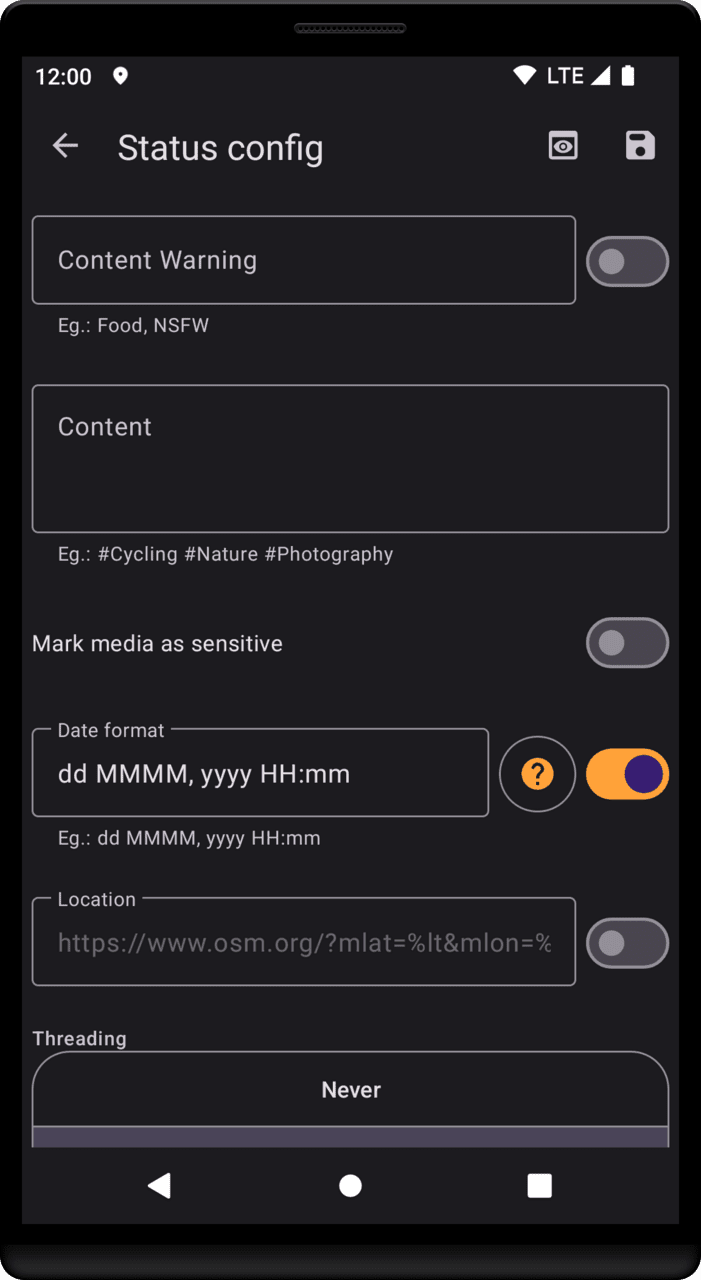Disable the Date format switch
701x1280 pixels.
point(627,774)
